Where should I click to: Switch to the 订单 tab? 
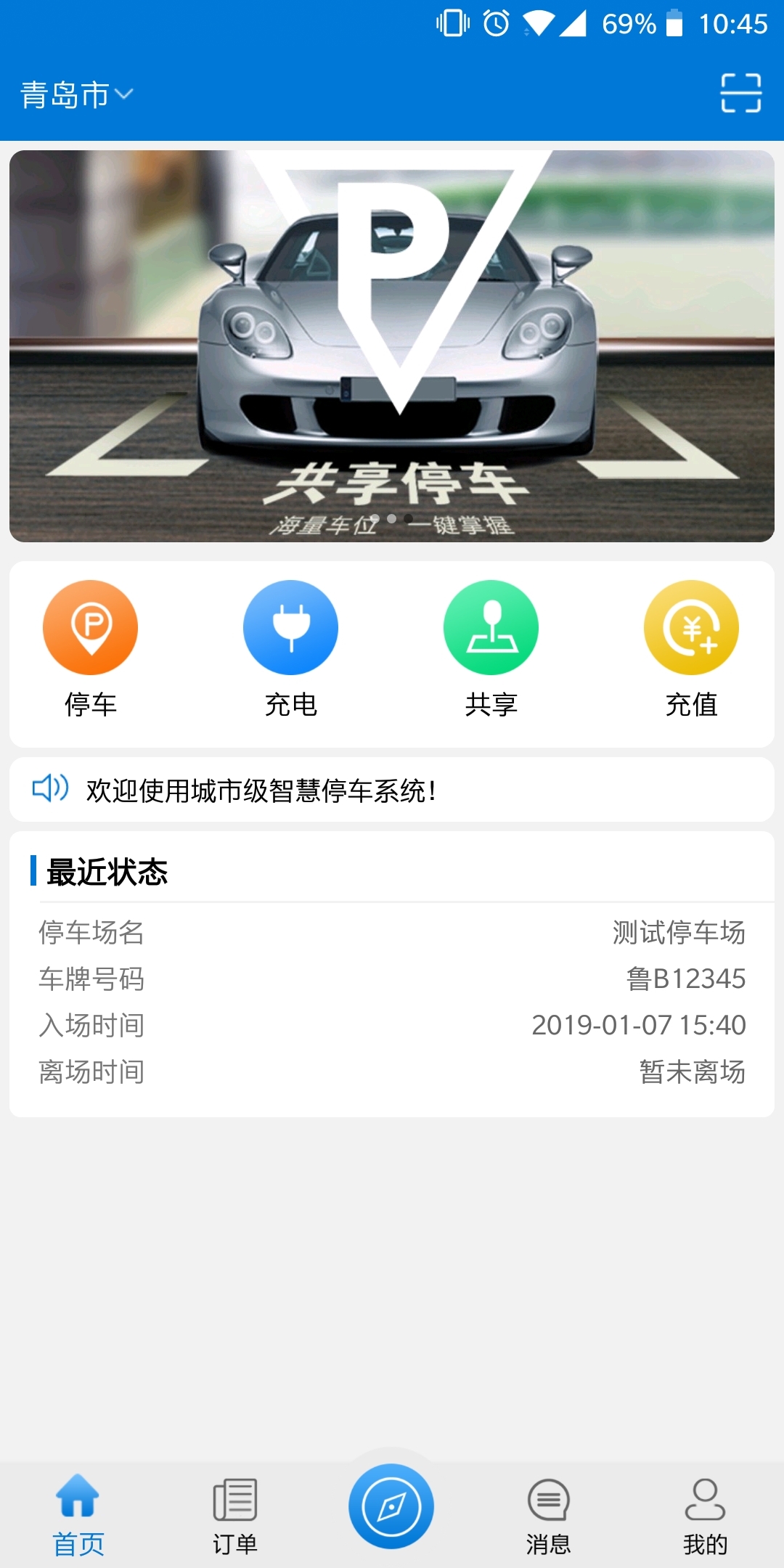pos(235,1517)
